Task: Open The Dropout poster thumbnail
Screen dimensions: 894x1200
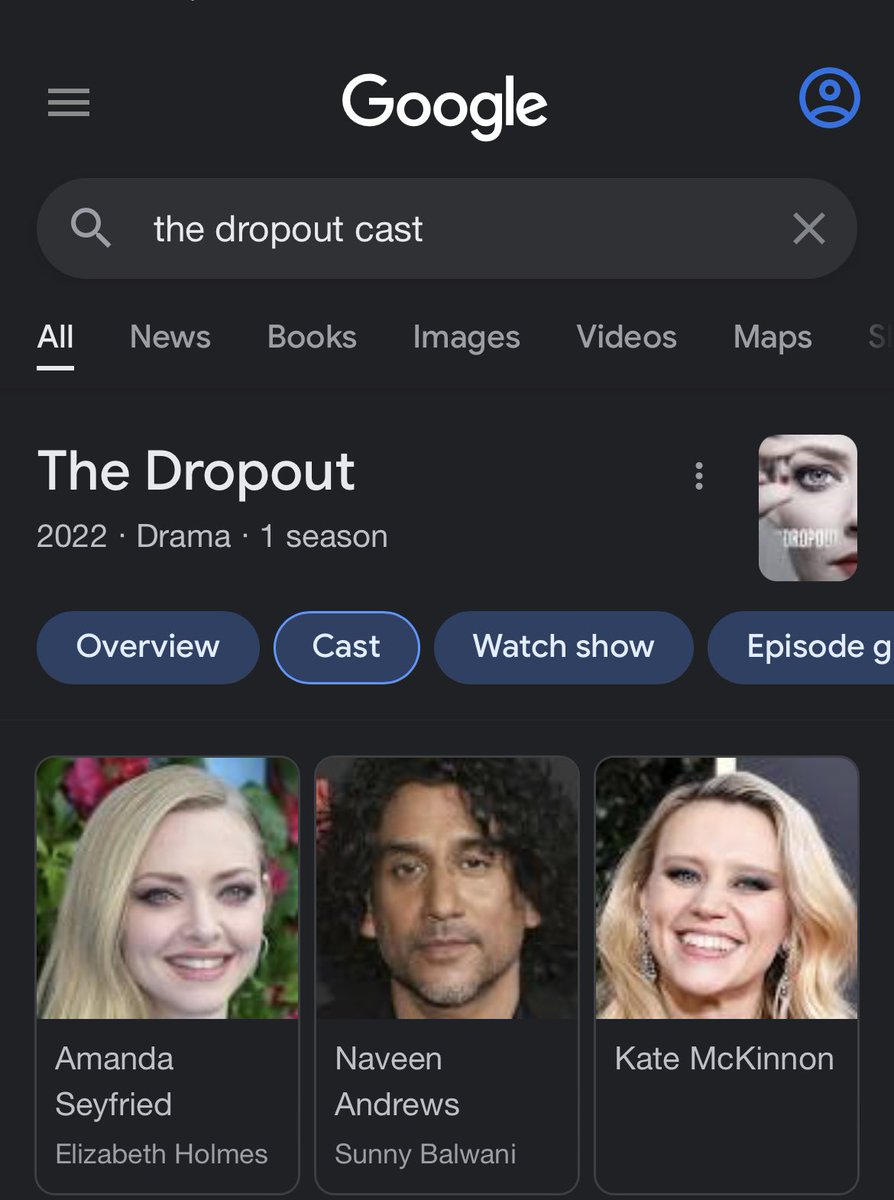Action: pyautogui.click(x=807, y=508)
